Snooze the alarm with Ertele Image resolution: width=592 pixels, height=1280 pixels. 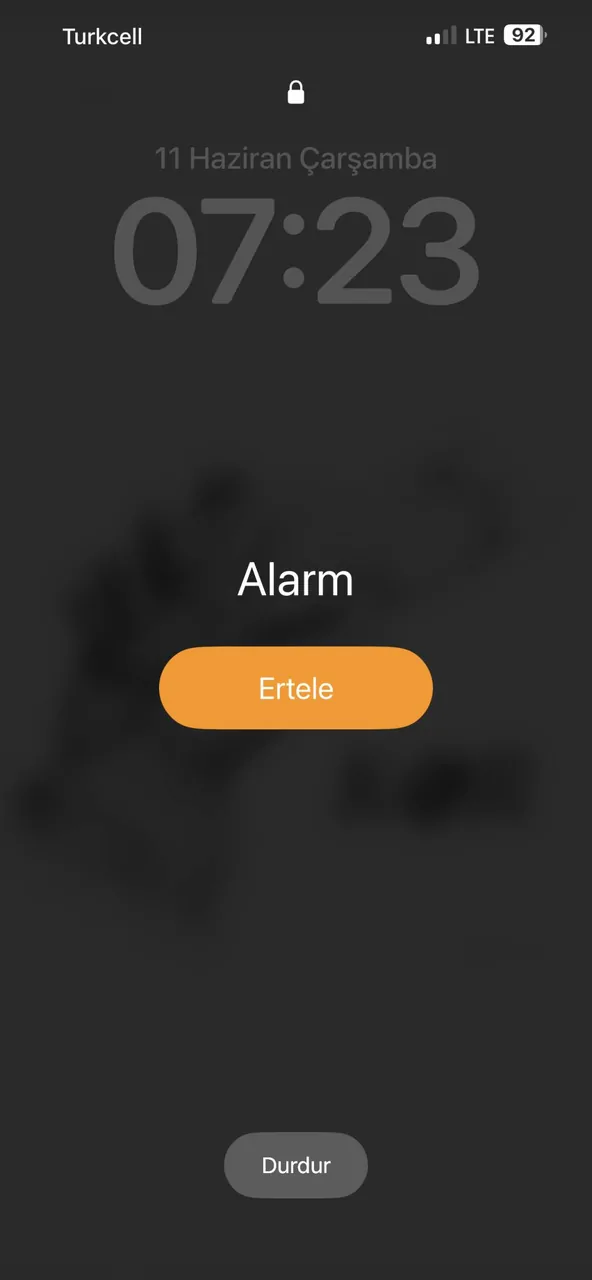pos(296,688)
